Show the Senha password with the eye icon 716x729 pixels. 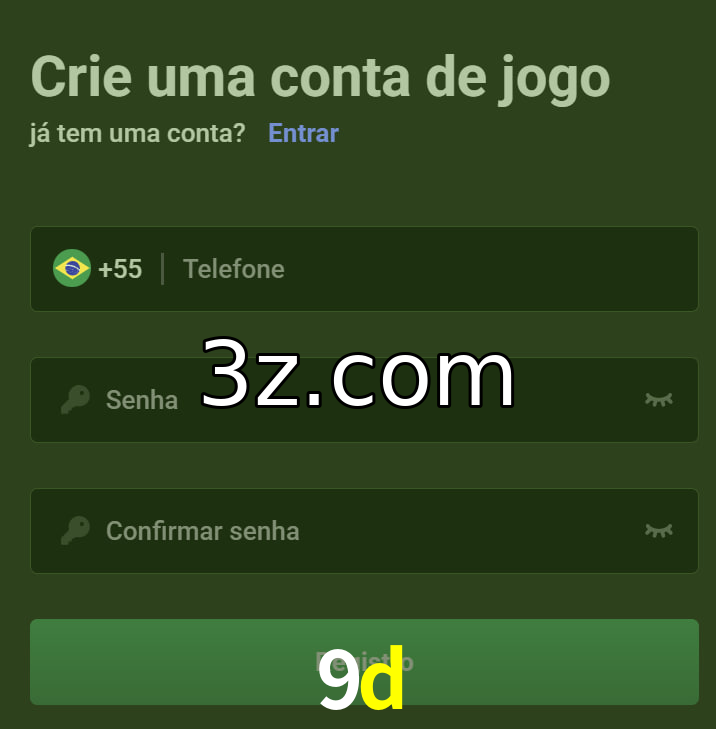(658, 400)
